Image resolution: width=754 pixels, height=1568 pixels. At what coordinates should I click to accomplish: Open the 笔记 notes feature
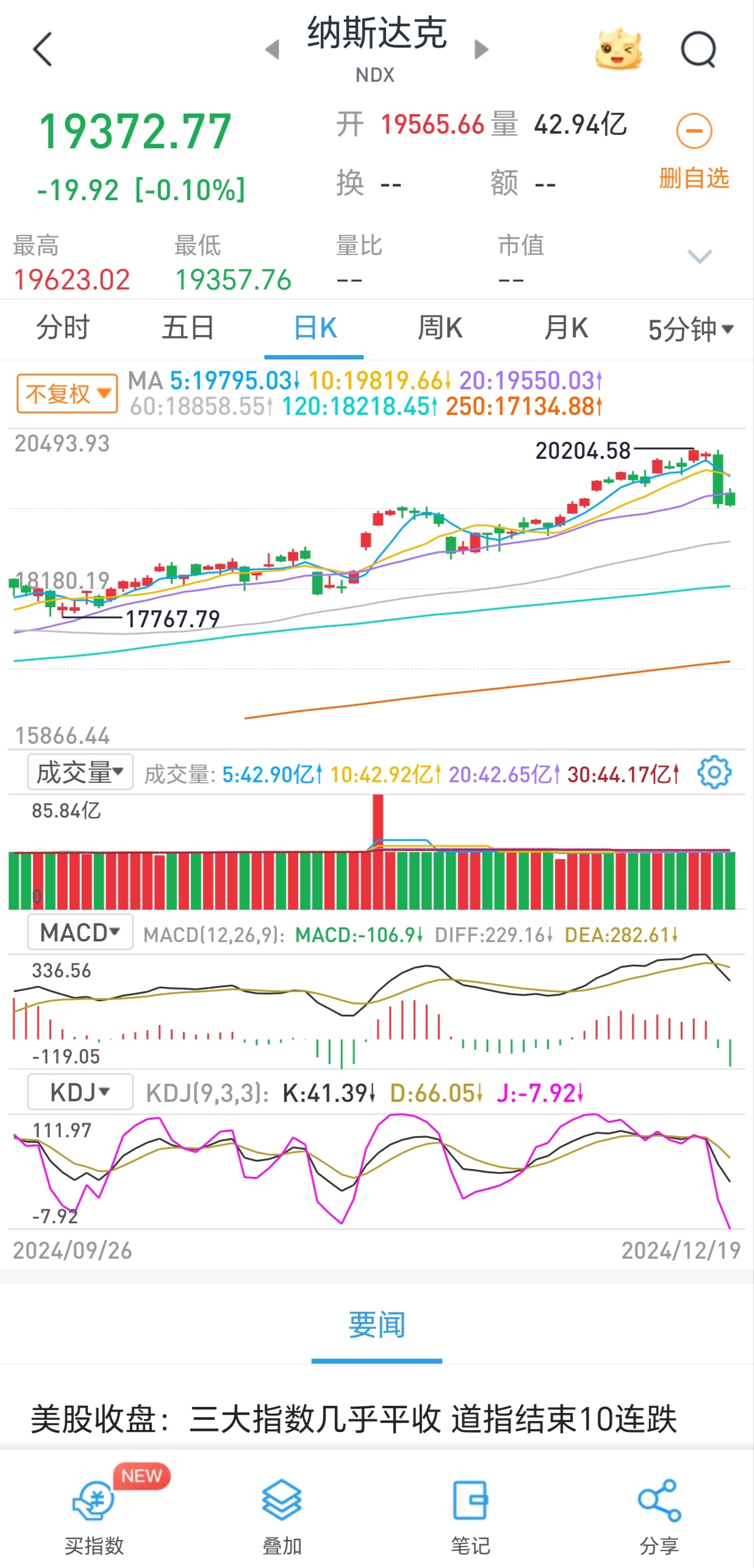click(472, 1513)
